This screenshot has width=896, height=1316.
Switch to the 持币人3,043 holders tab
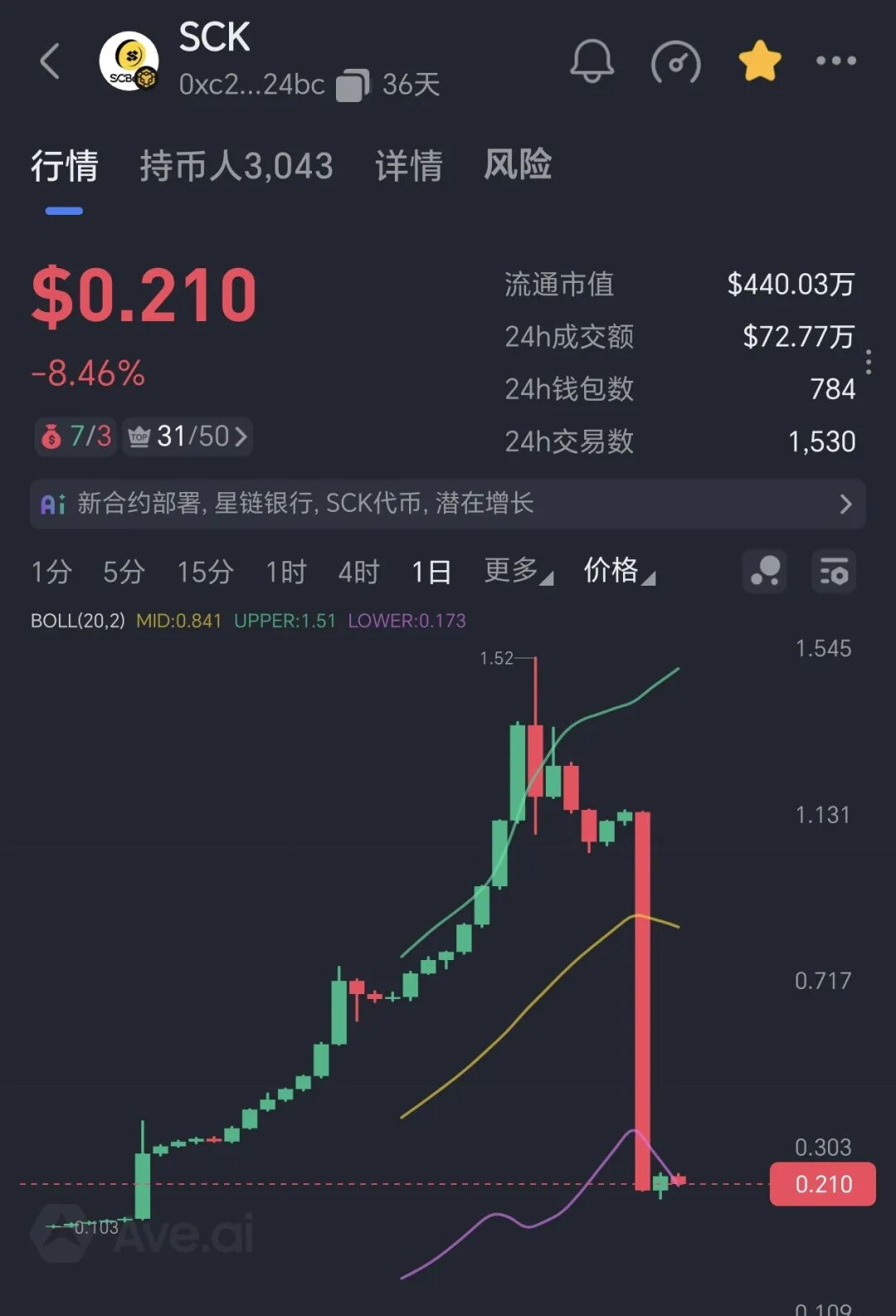point(238,166)
